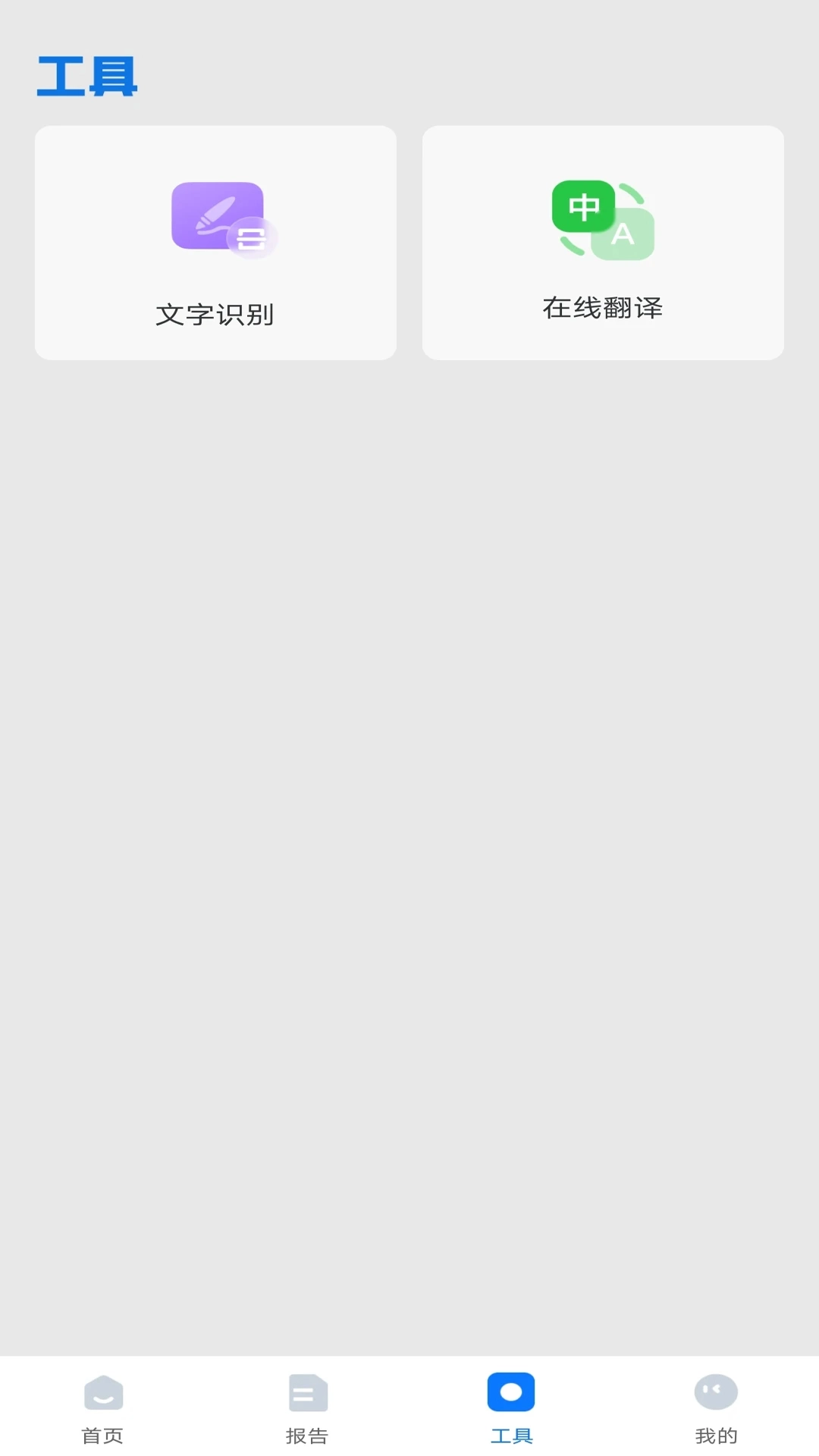
Task: Go to the 报告 tab
Action: pos(307,1407)
